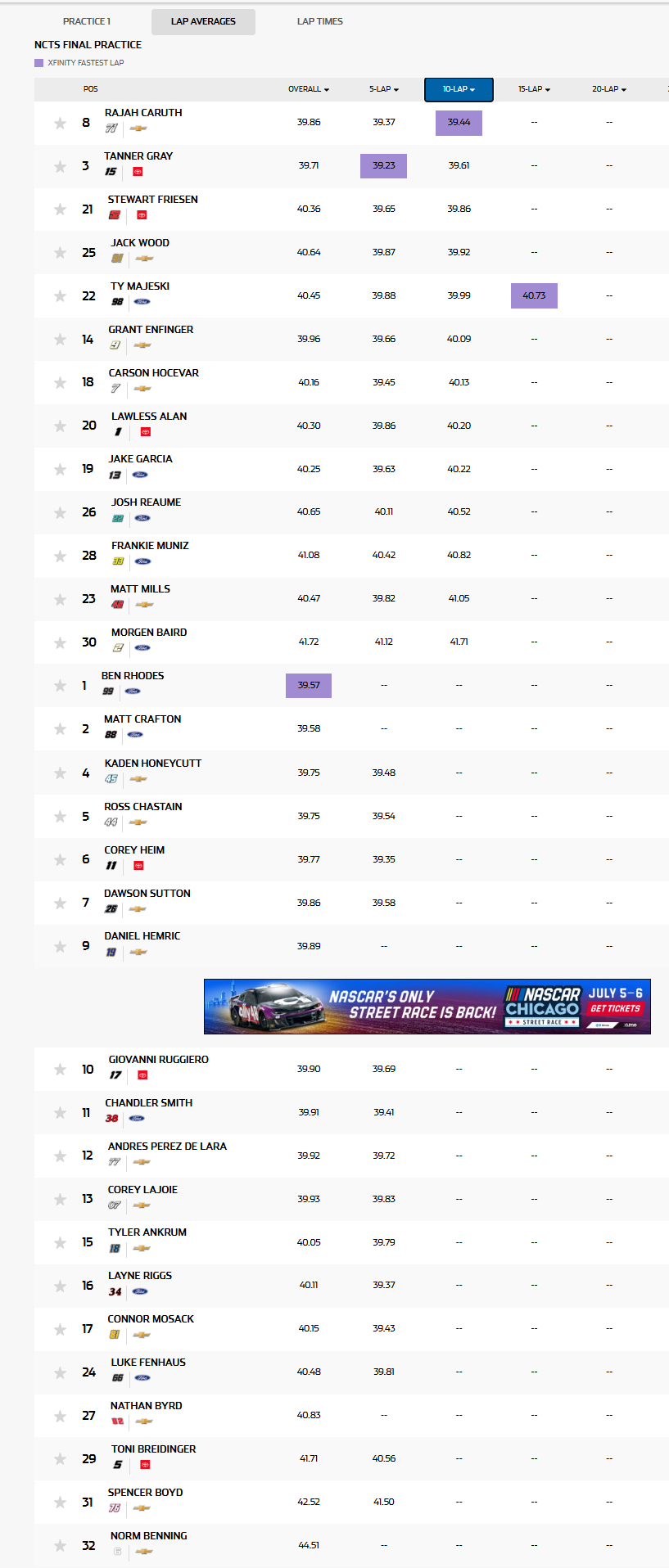Sort by the 20-Lap column
Image resolution: width=669 pixels, height=1568 pixels.
(x=609, y=89)
